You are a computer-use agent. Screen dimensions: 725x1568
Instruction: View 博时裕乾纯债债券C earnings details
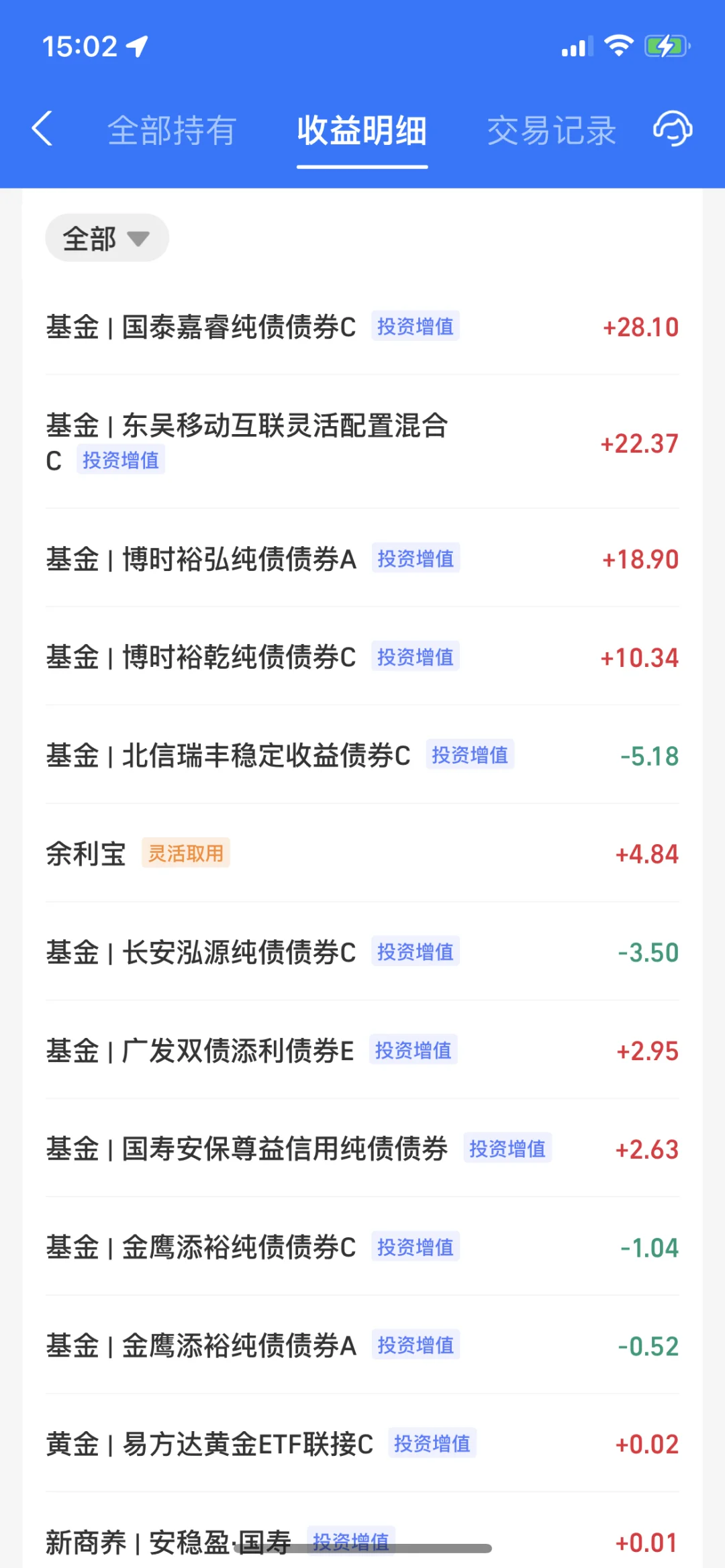pyautogui.click(x=362, y=658)
